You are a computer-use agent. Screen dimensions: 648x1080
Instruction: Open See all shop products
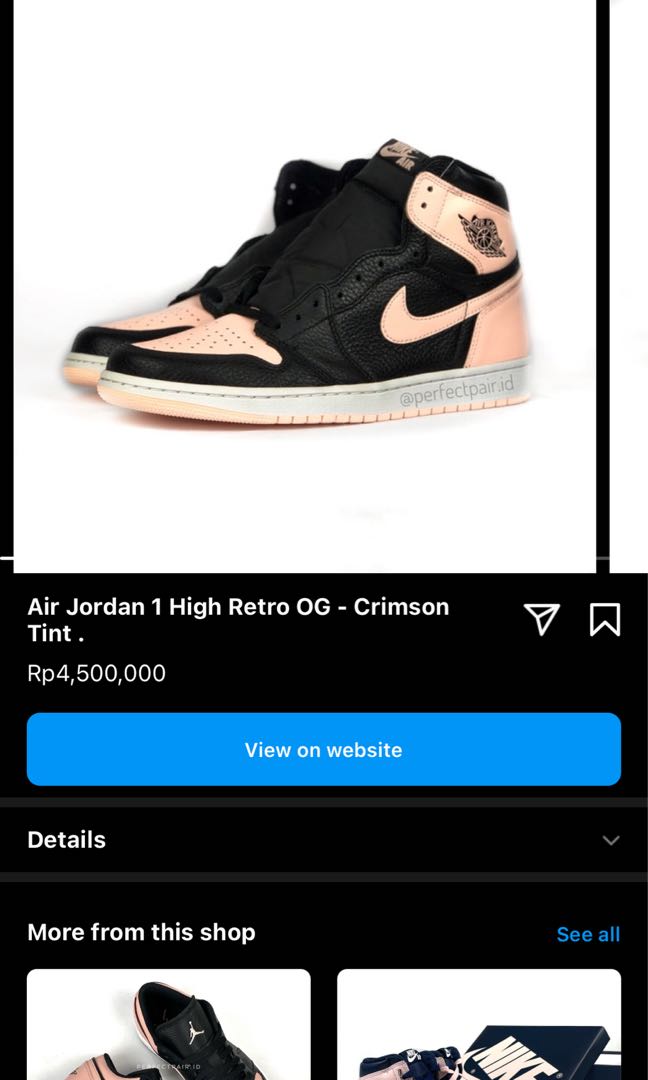(x=587, y=934)
